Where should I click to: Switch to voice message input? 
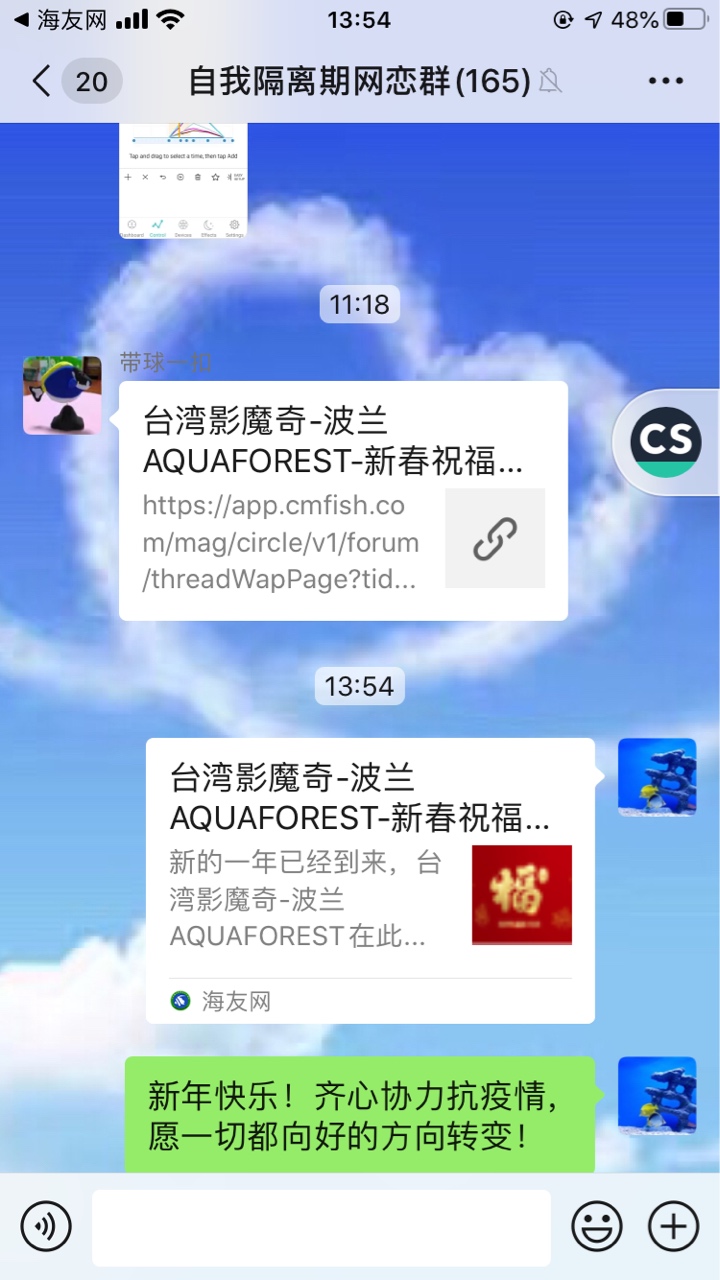pos(46,1226)
